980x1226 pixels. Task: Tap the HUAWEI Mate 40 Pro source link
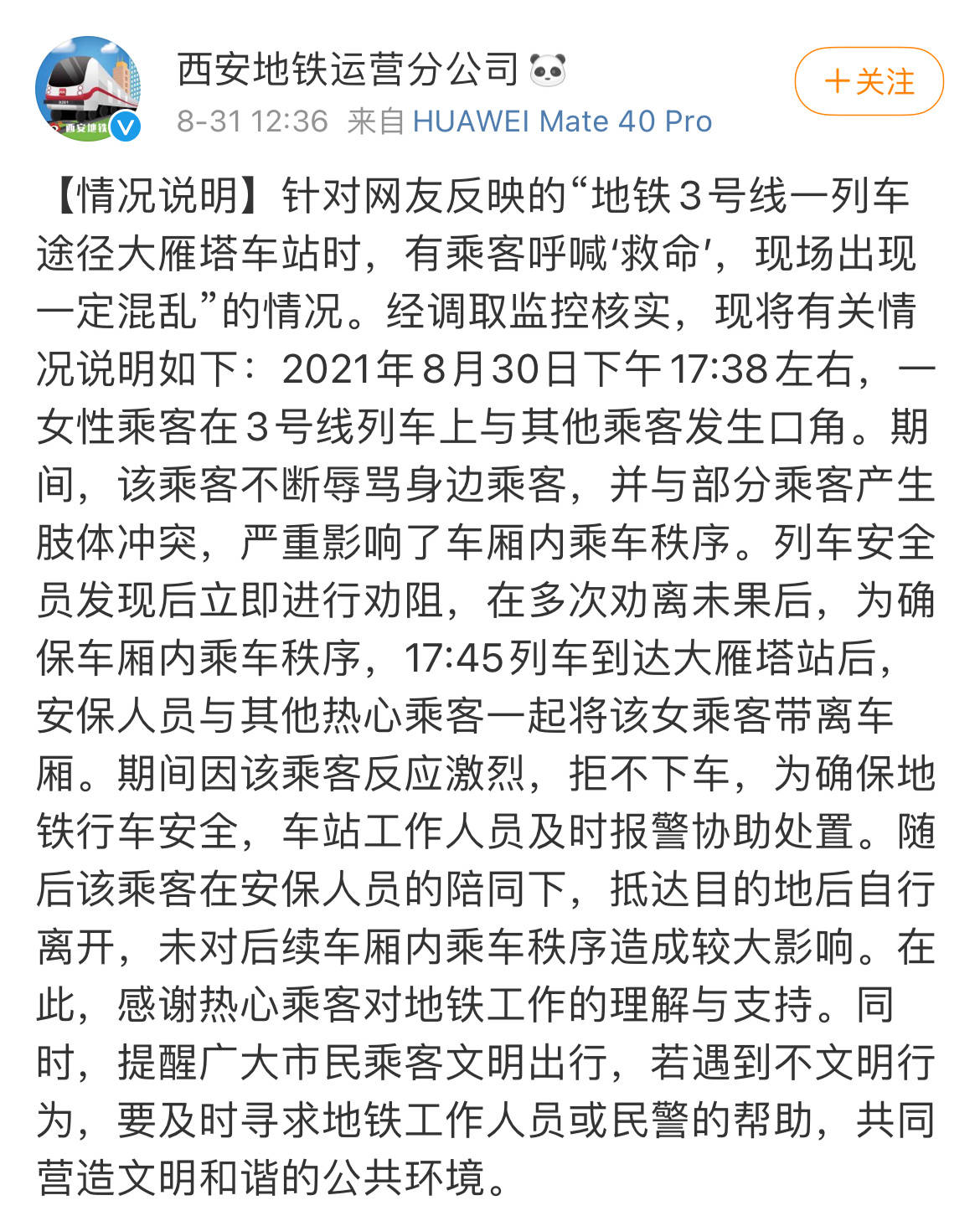562,121
